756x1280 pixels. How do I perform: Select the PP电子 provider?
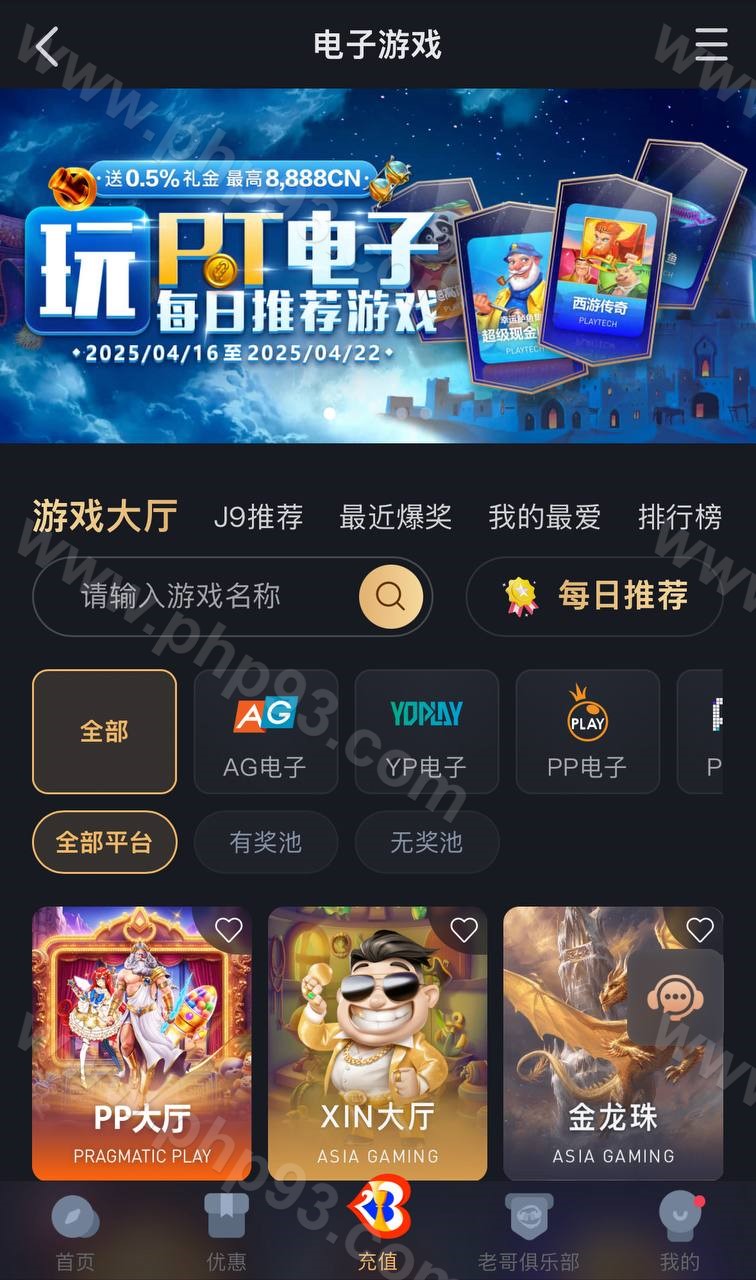click(x=587, y=732)
